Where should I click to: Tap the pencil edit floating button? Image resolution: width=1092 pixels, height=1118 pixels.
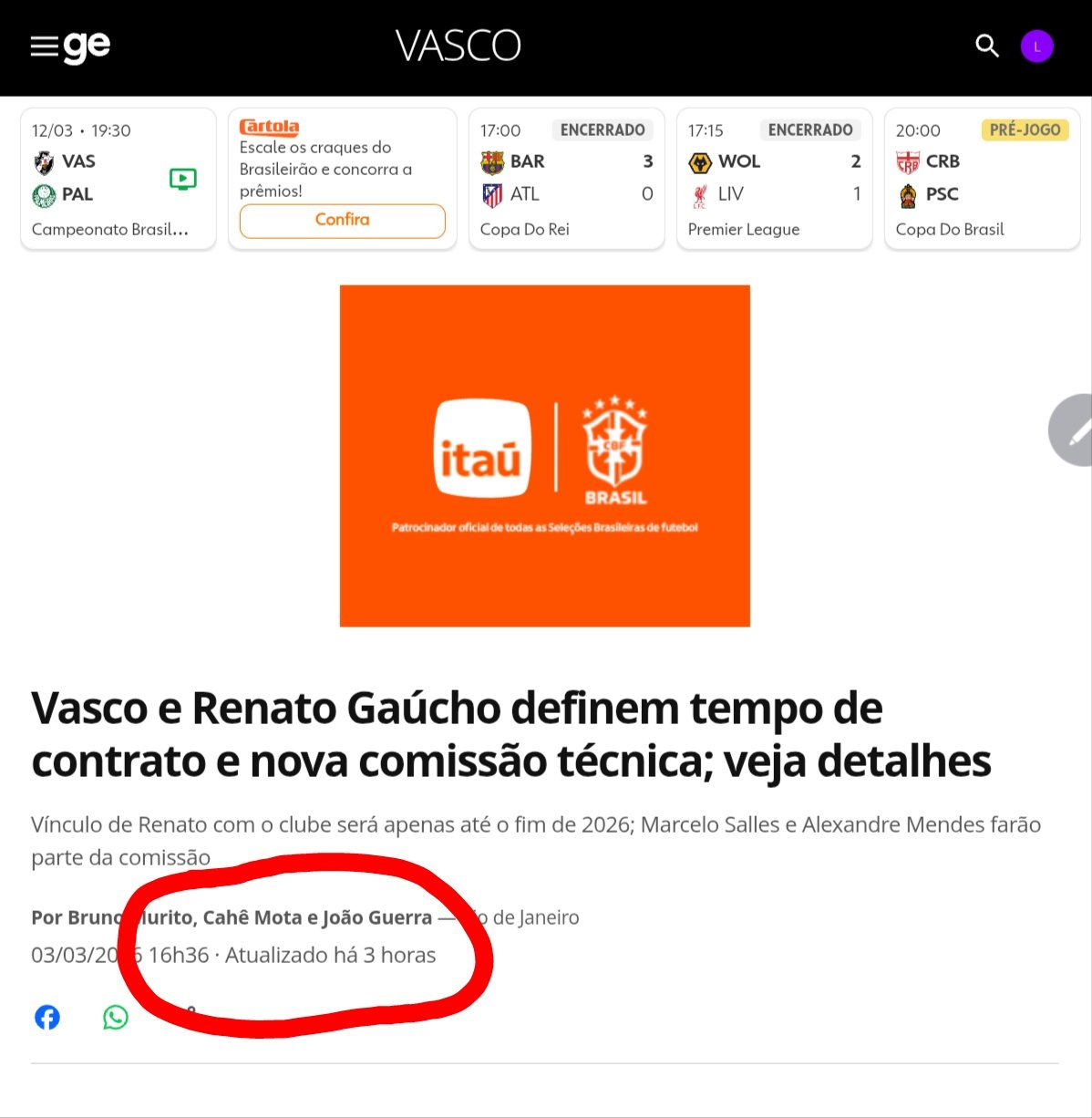click(x=1076, y=430)
